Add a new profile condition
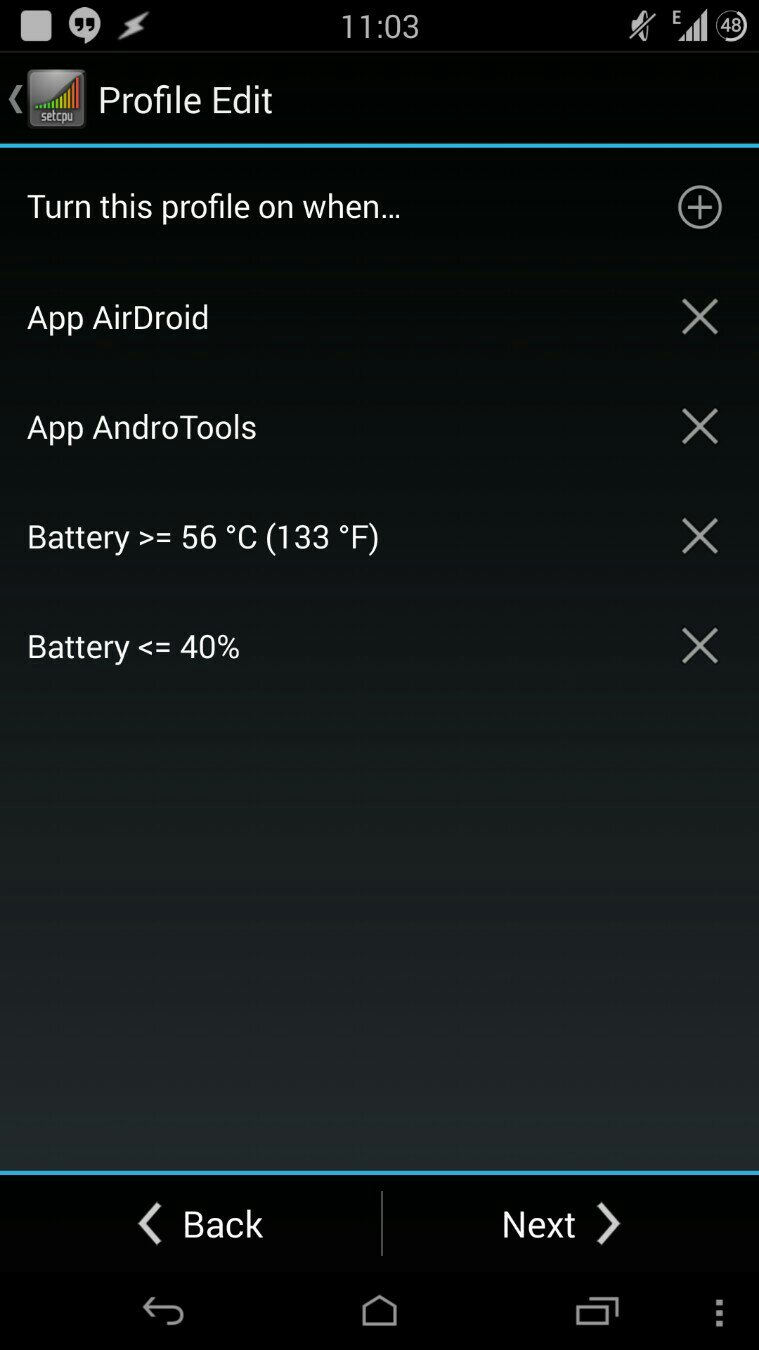This screenshot has width=759, height=1350. 699,207
